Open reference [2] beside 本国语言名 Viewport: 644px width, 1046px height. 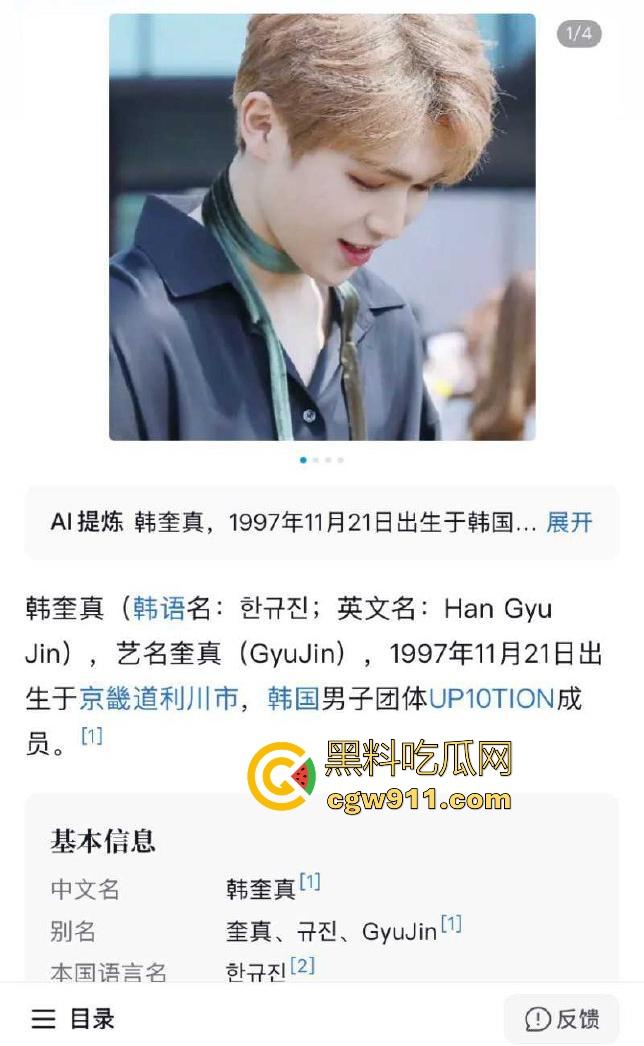coord(302,965)
